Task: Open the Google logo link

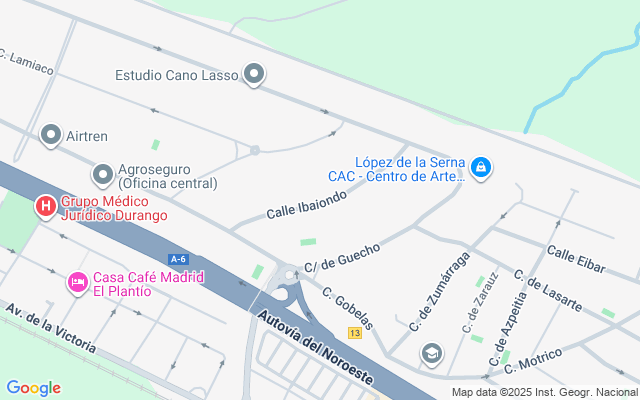Action: coord(33,388)
